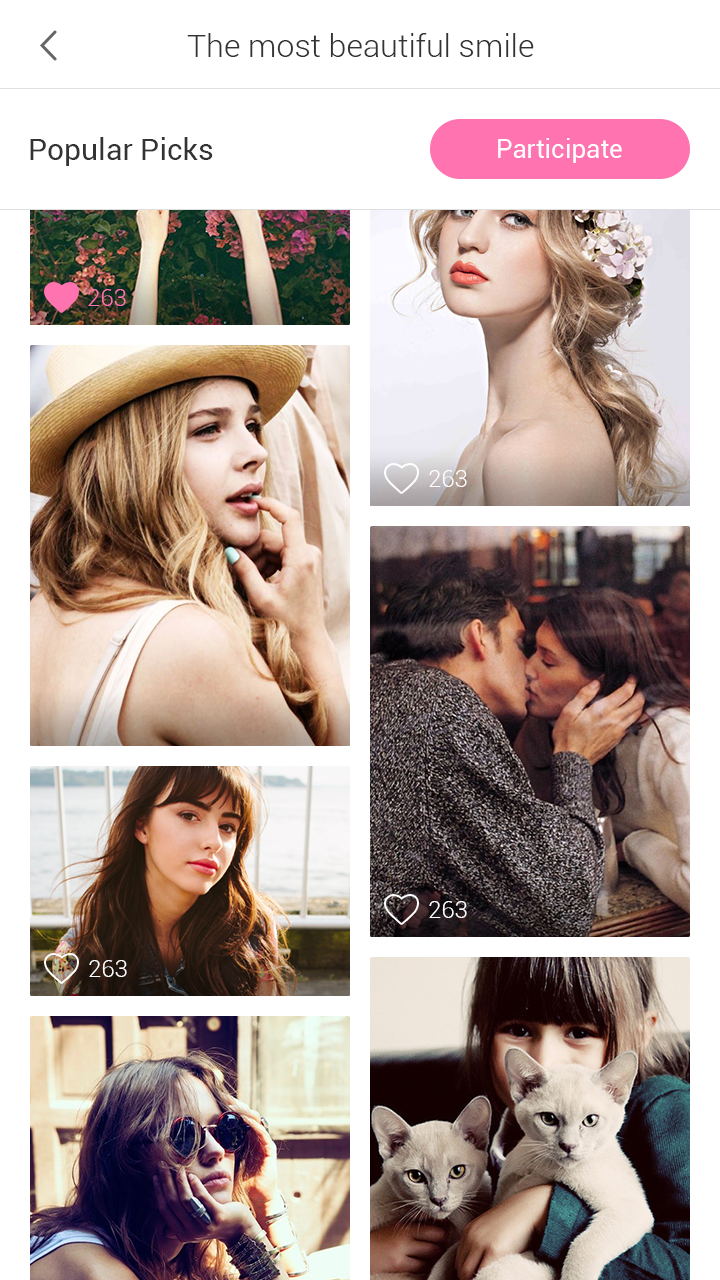Screen dimensions: 720x1280
Task: Open the straw hat girl photo
Action: 190,545
